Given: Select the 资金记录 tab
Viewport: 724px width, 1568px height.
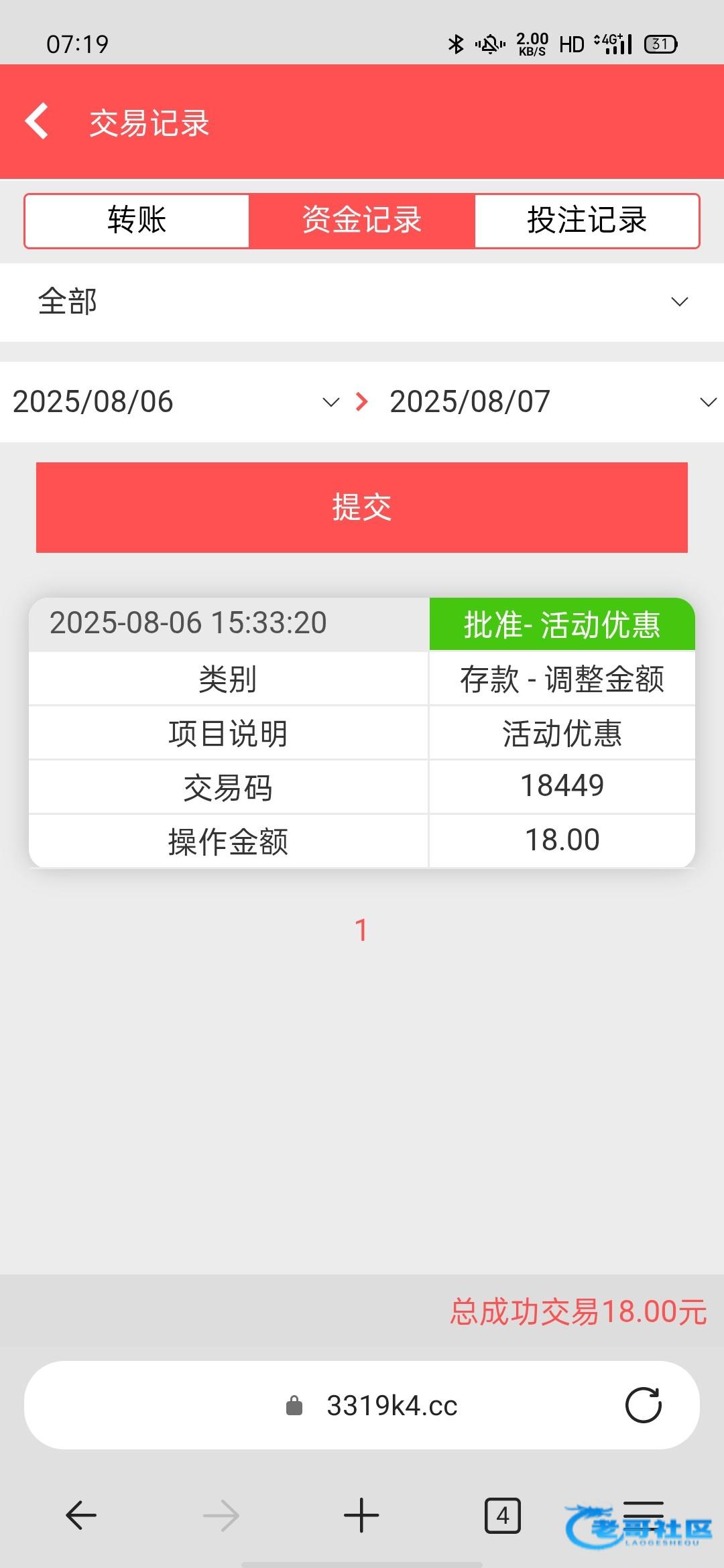Looking at the screenshot, I should click(x=362, y=220).
